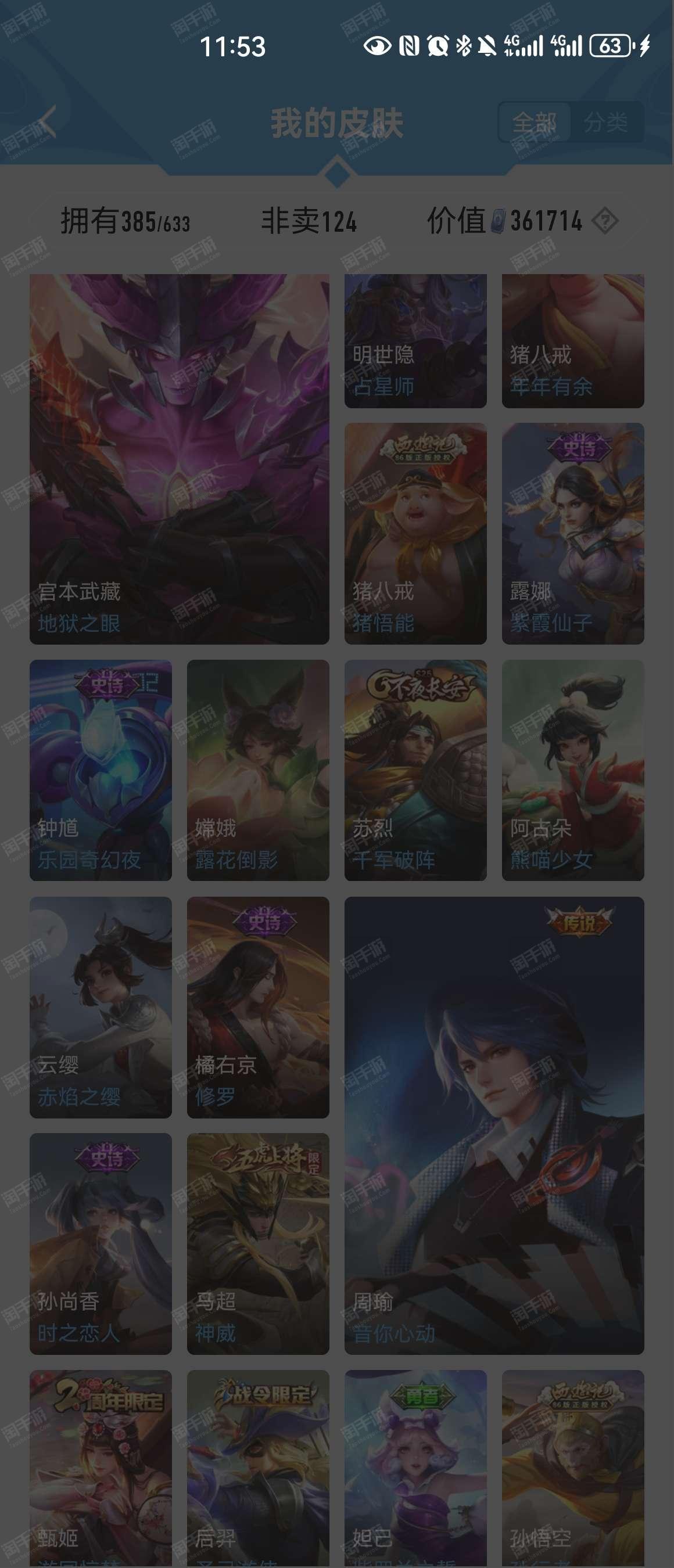Open 宫本武藏 地狱之眼 skin

point(179,459)
